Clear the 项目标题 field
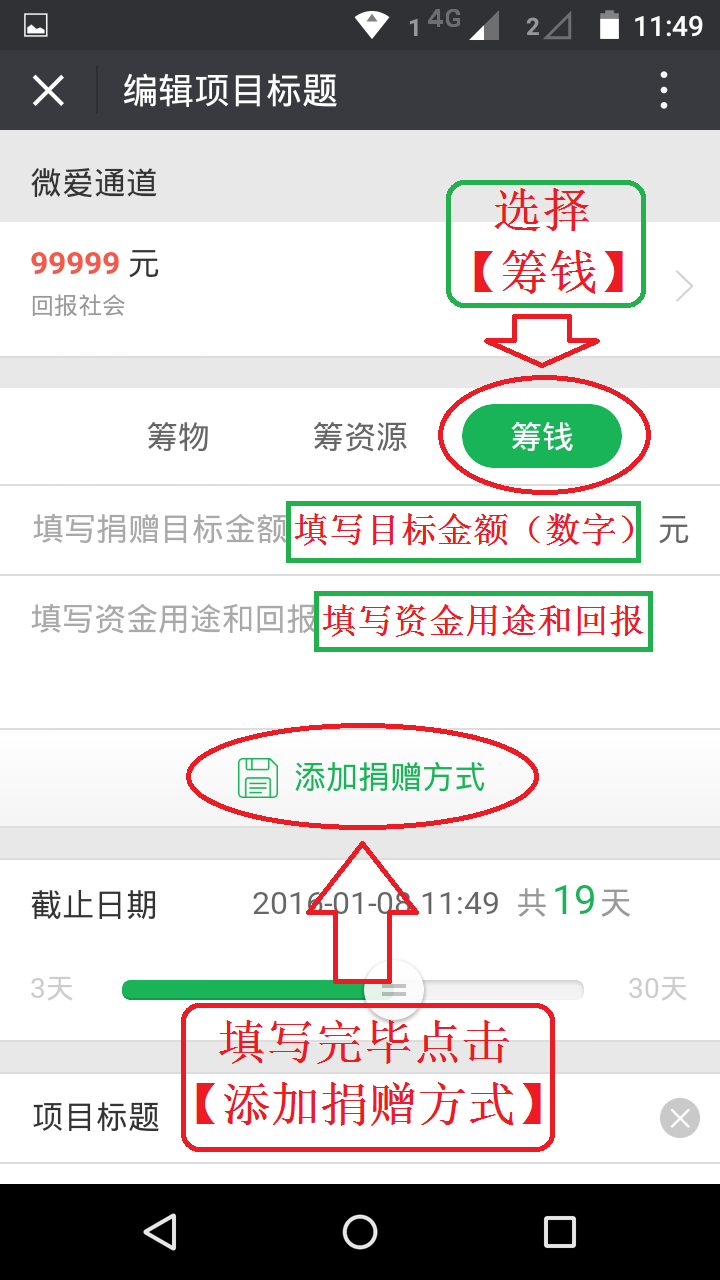720x1280 pixels. coord(679,1118)
